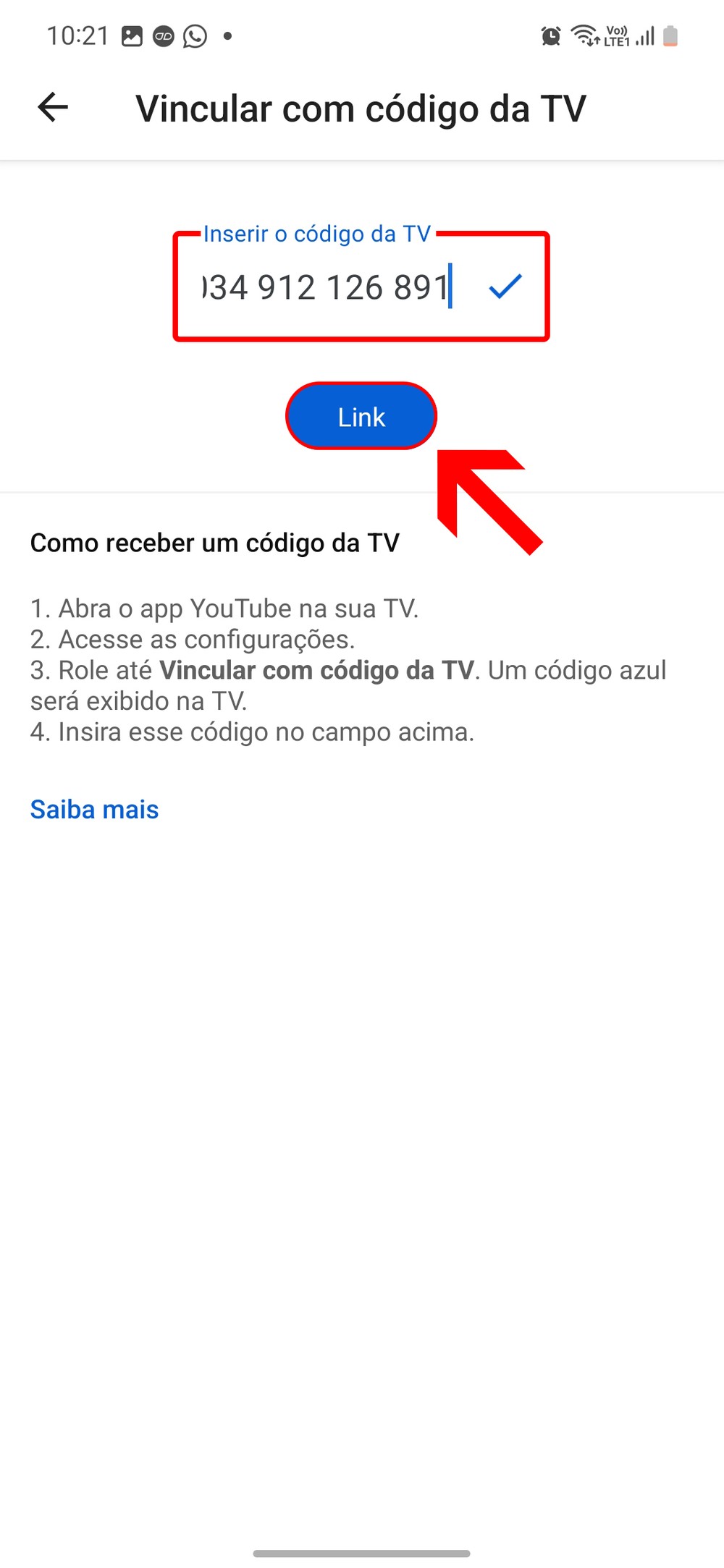
Task: Tap the TV code input field
Action: coord(326,287)
